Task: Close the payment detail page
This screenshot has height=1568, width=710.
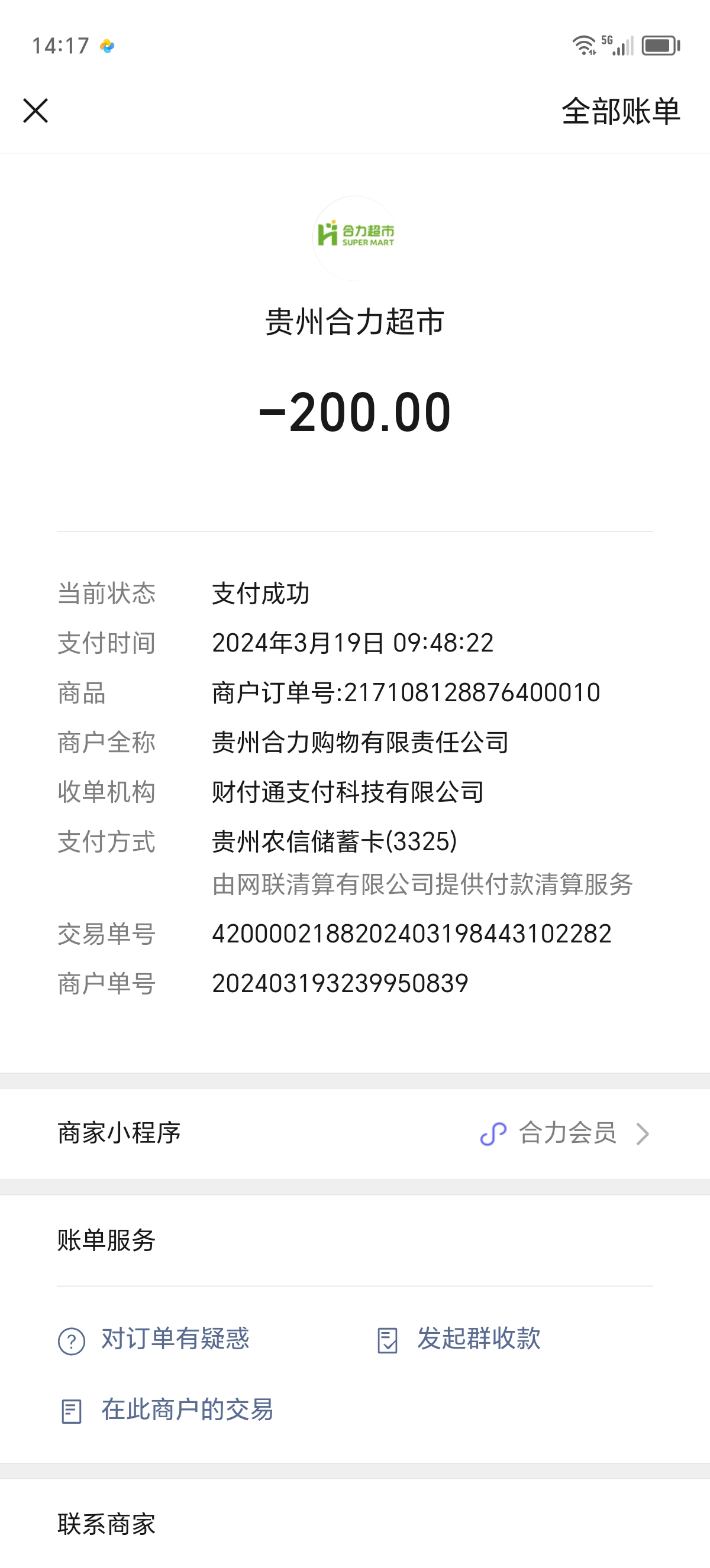Action: click(35, 111)
